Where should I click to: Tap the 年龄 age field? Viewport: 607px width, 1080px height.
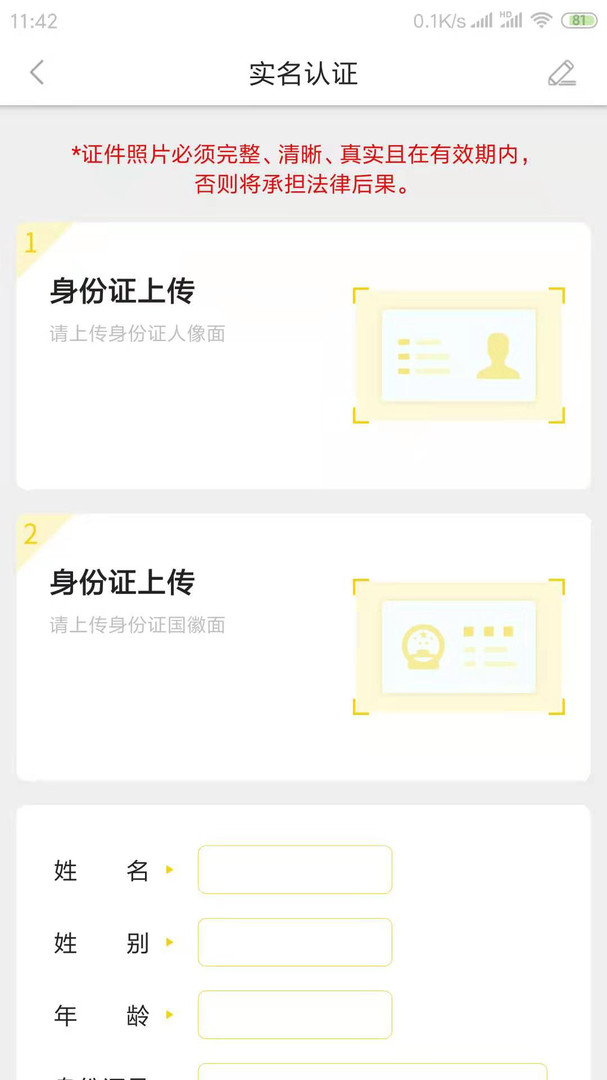(295, 1015)
